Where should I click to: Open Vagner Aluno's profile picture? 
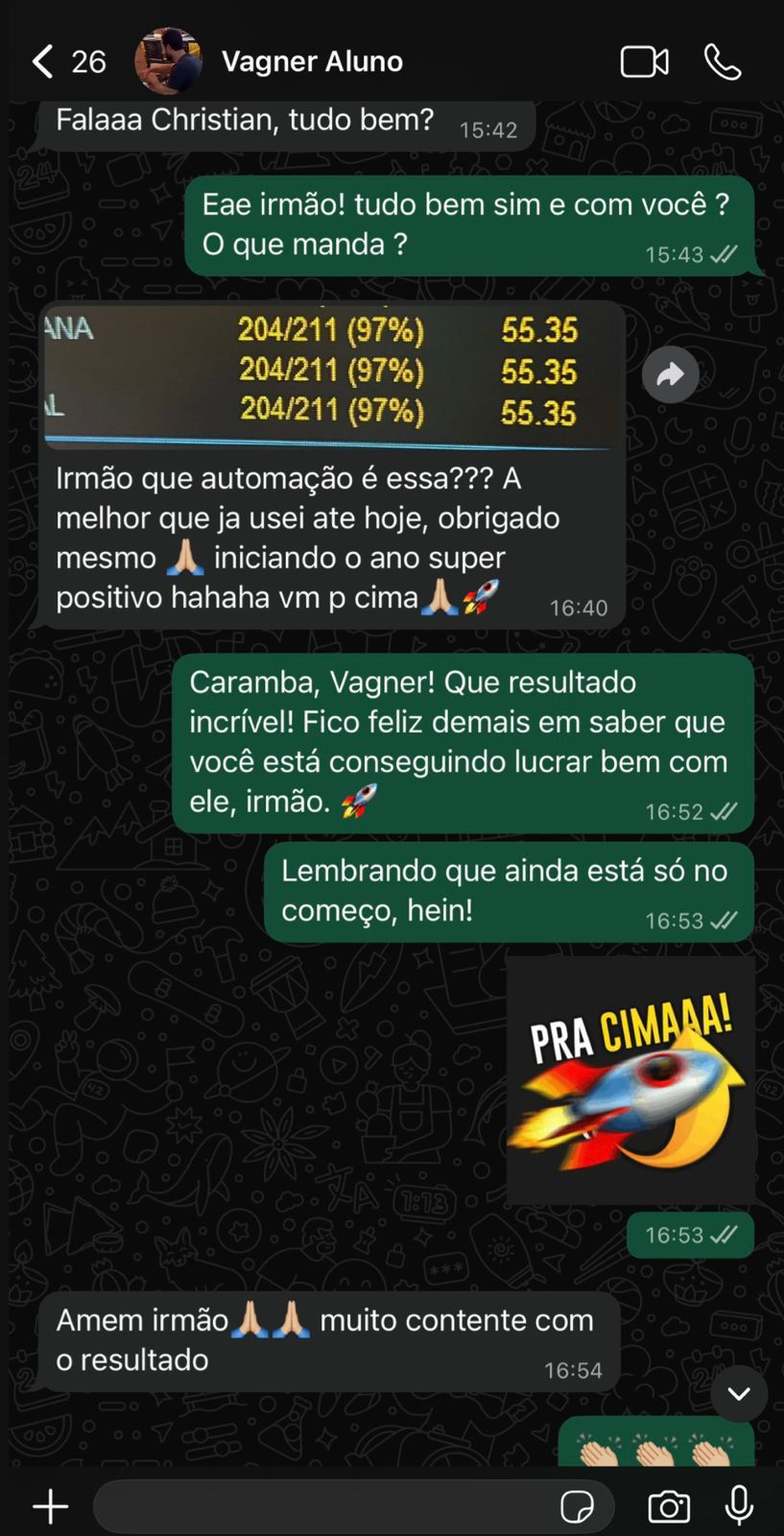click(169, 60)
